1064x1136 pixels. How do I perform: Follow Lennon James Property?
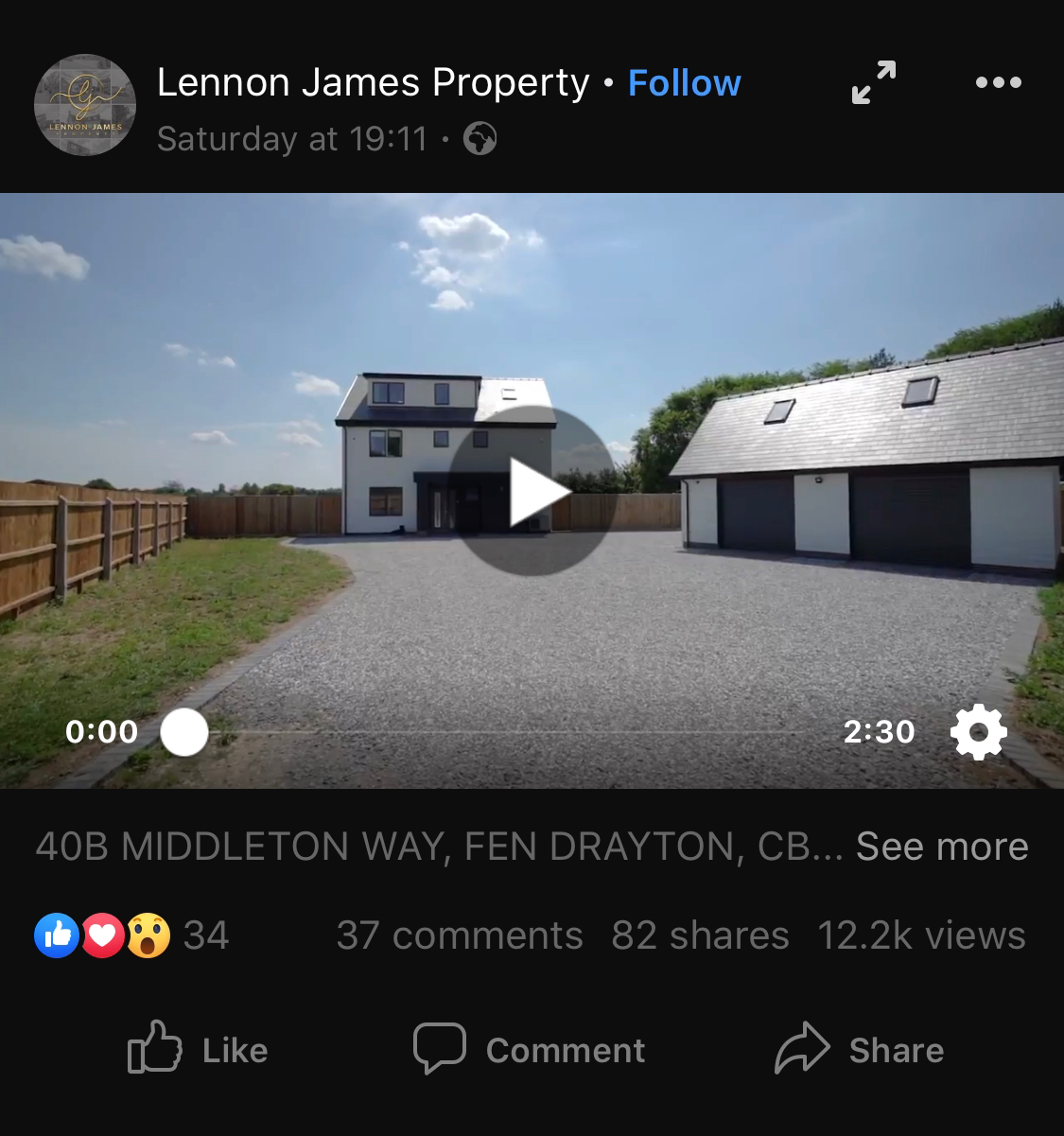tap(684, 83)
